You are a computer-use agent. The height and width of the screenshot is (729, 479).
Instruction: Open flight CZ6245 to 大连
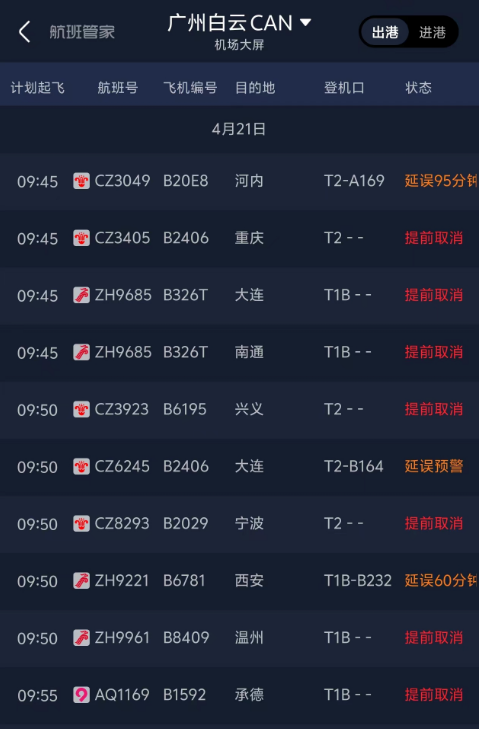point(240,466)
